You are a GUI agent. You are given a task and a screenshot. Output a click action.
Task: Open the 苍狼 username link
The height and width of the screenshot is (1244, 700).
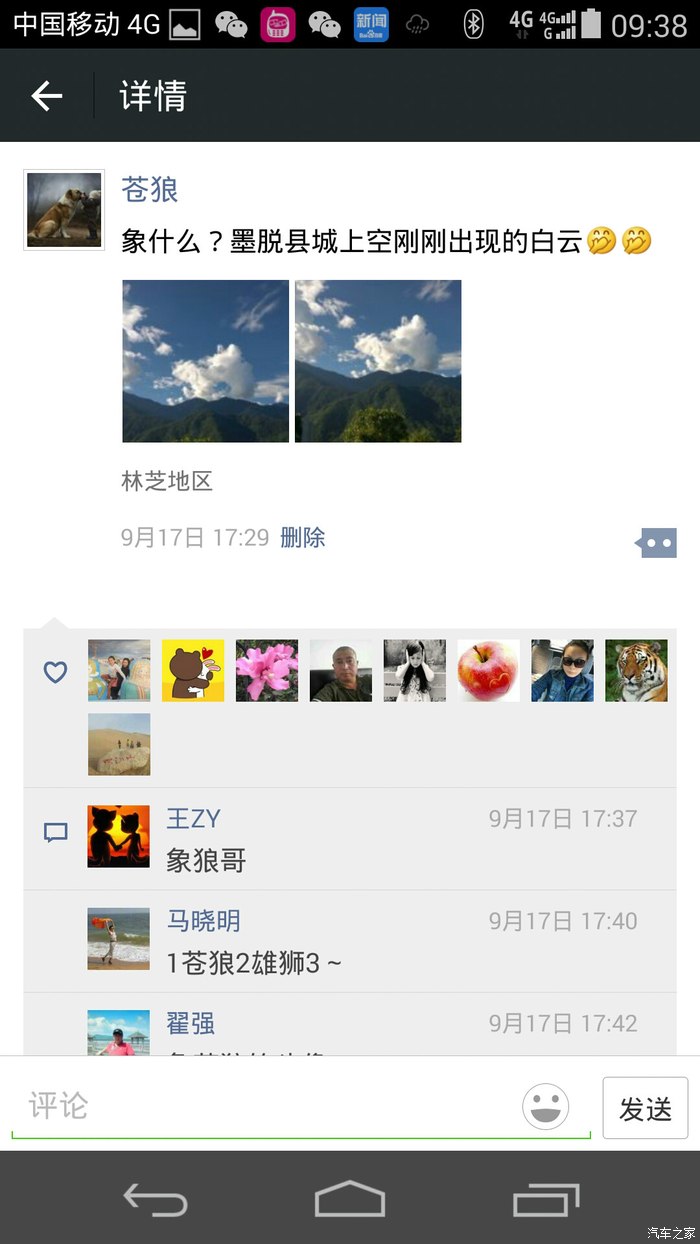[x=149, y=189]
